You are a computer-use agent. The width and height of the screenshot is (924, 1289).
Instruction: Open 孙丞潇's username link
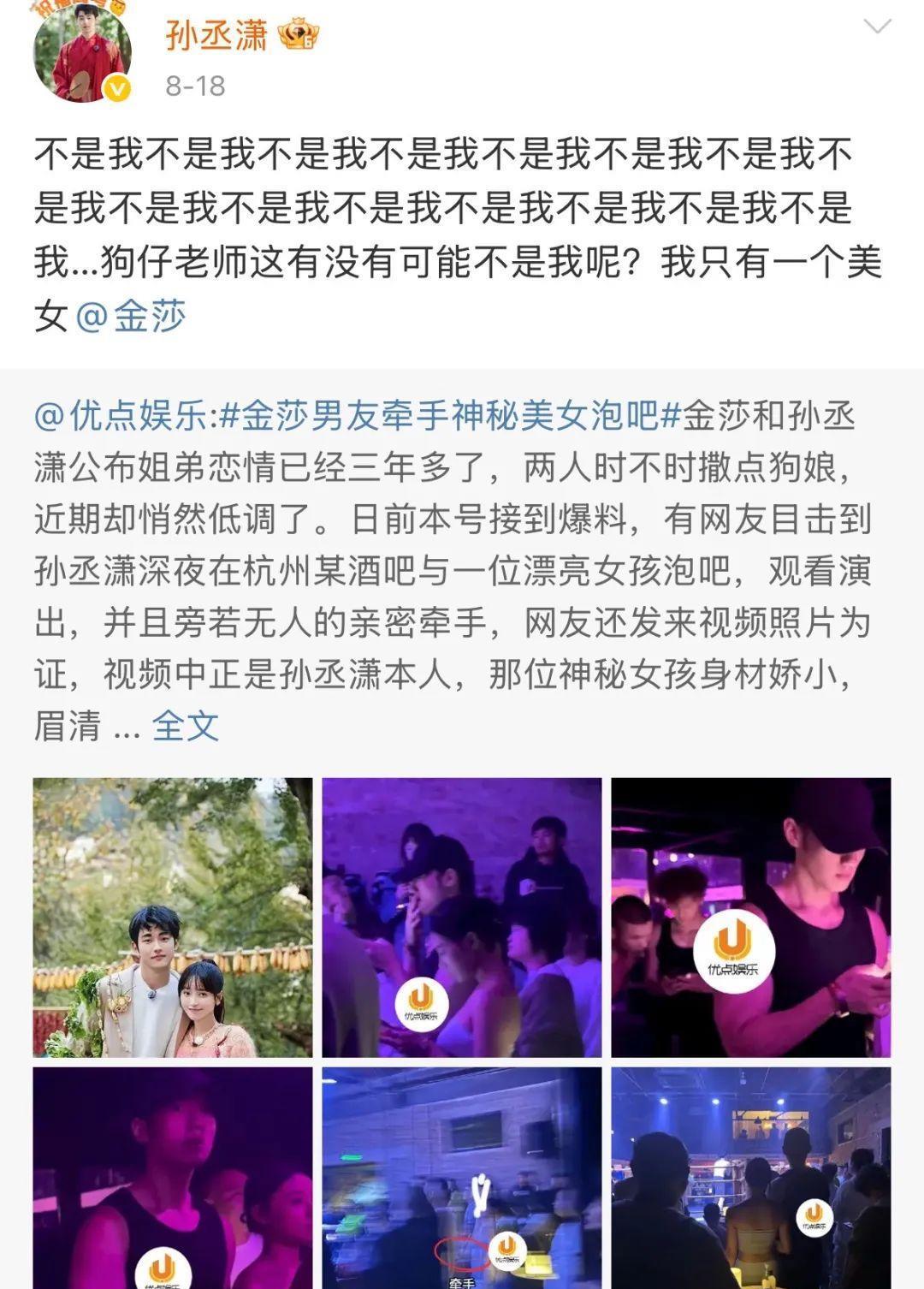click(x=216, y=35)
